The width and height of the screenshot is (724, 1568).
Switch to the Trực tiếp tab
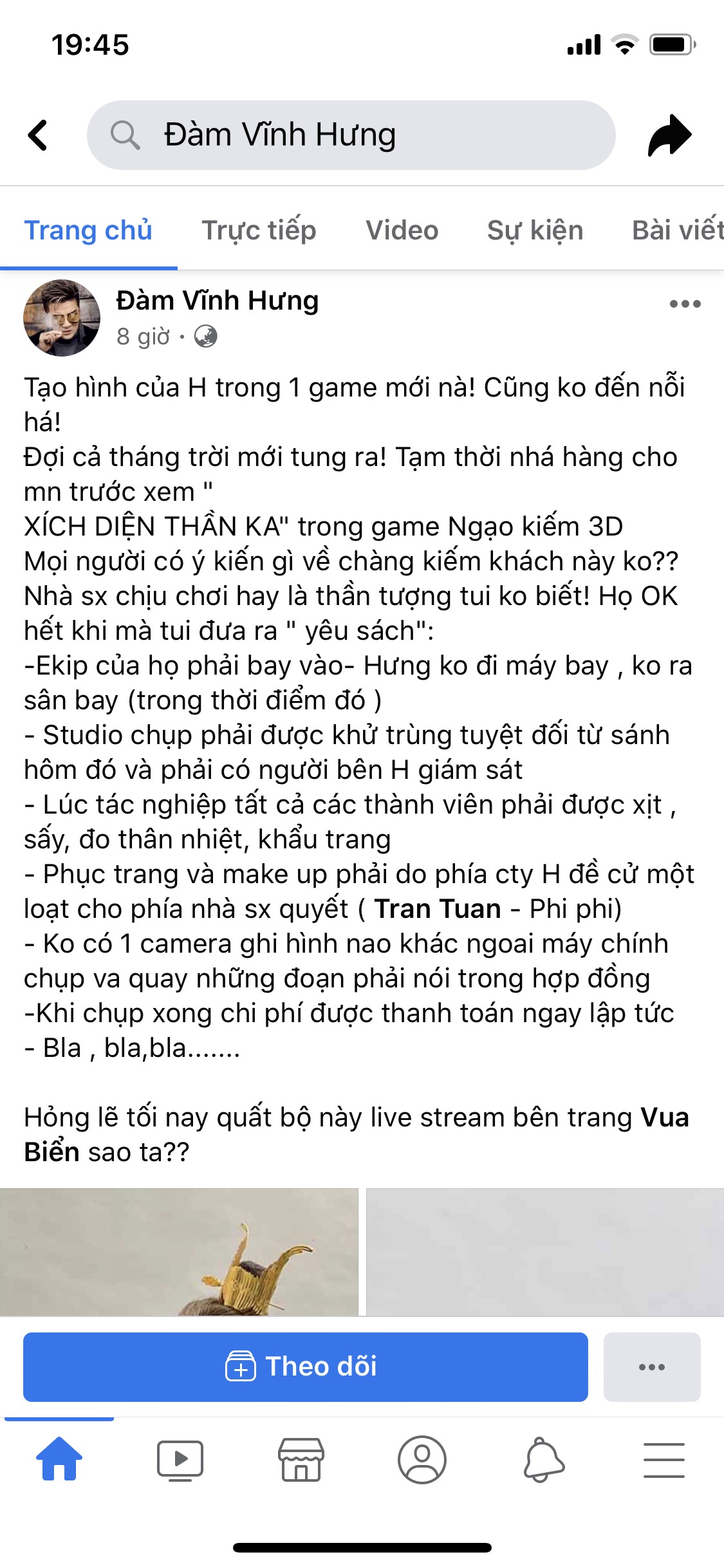(259, 230)
